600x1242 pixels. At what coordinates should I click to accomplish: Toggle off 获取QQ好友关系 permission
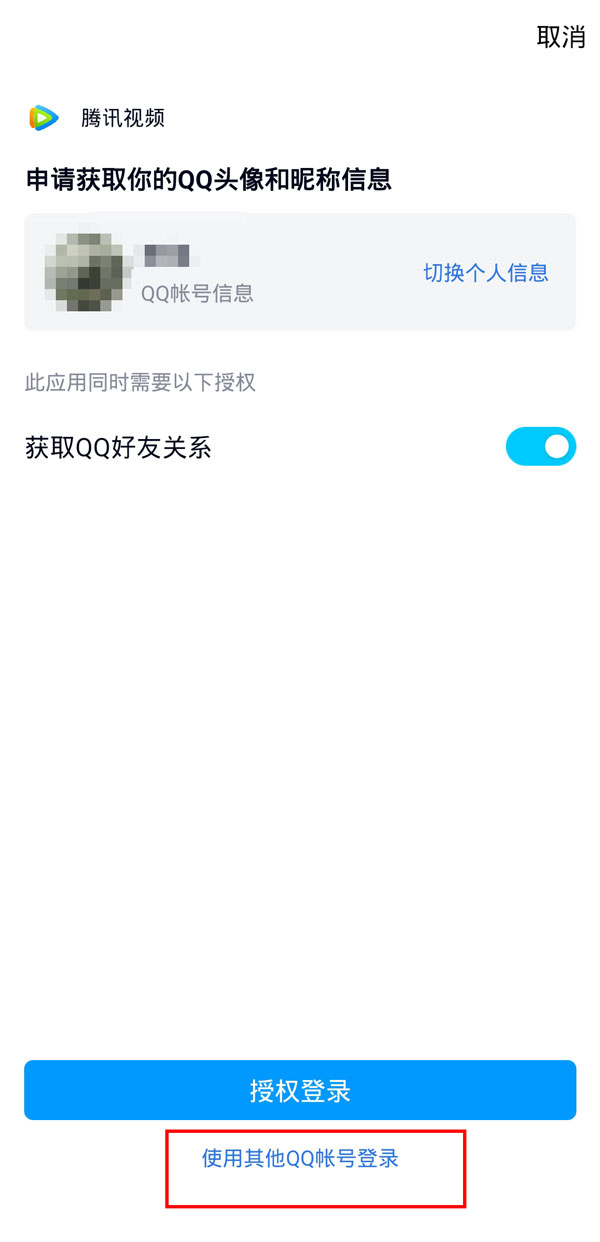[x=541, y=446]
